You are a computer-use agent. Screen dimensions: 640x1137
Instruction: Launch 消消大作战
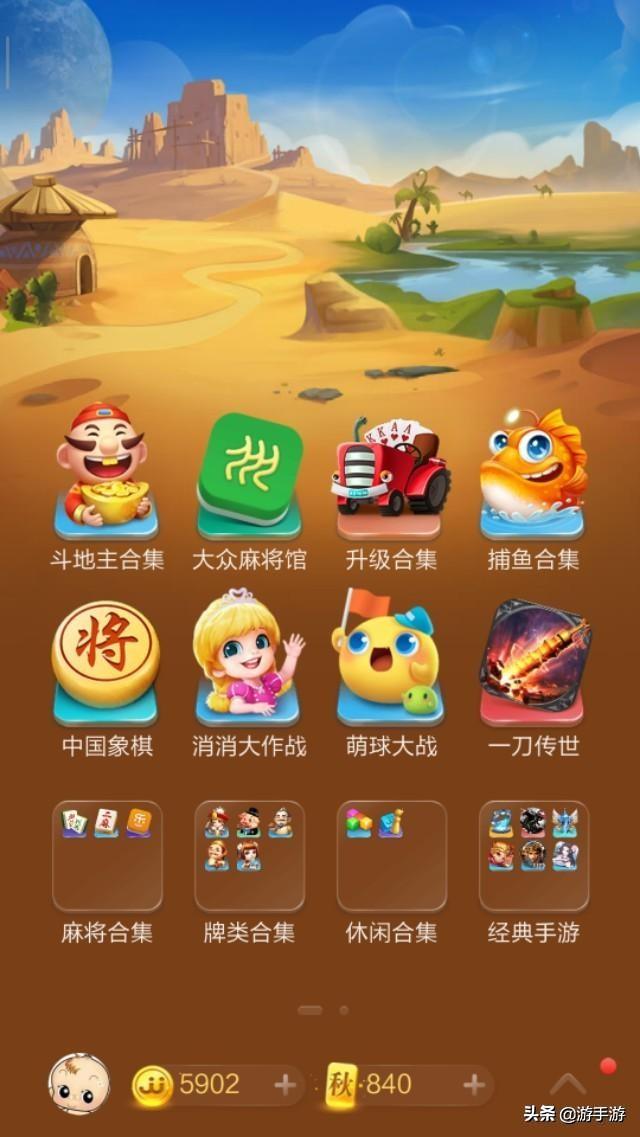click(249, 662)
